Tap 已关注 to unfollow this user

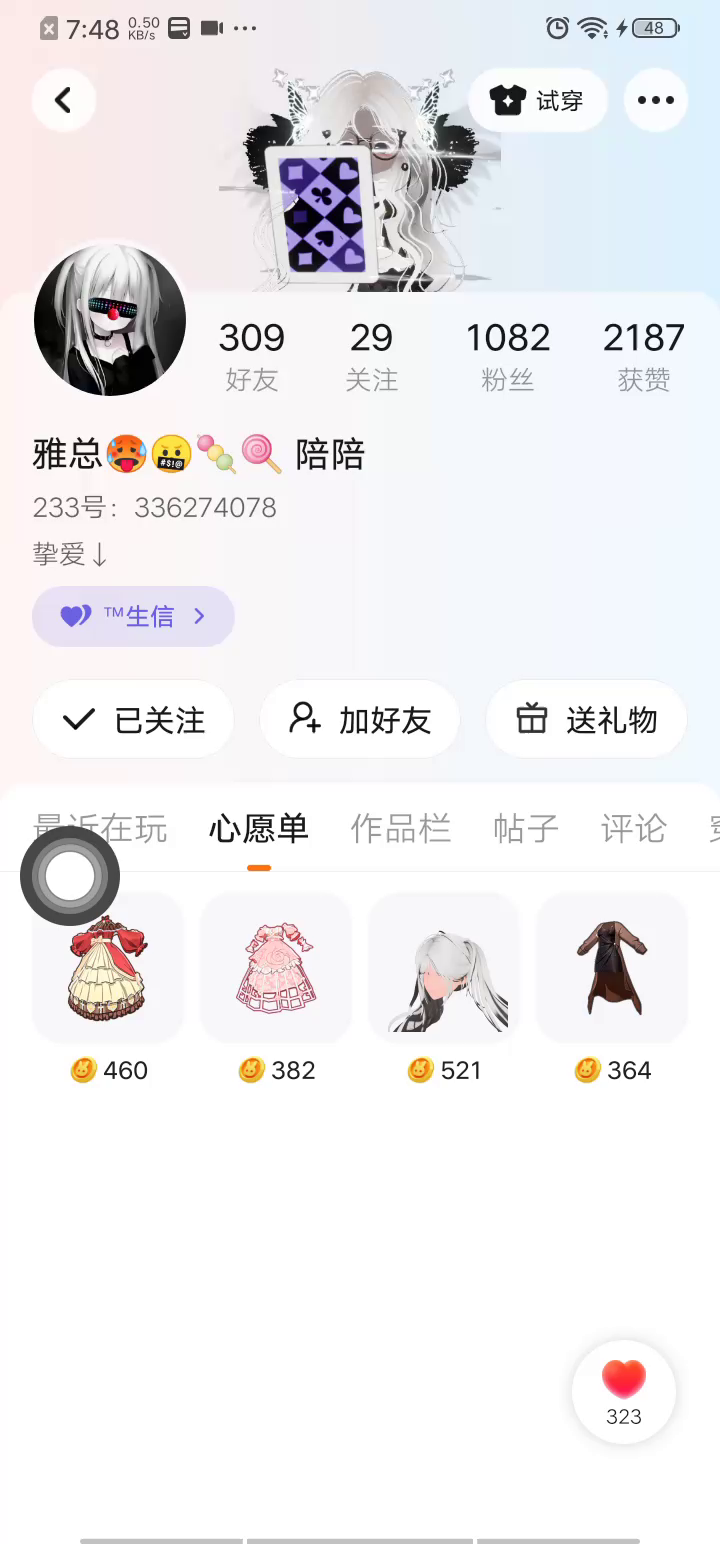click(134, 719)
